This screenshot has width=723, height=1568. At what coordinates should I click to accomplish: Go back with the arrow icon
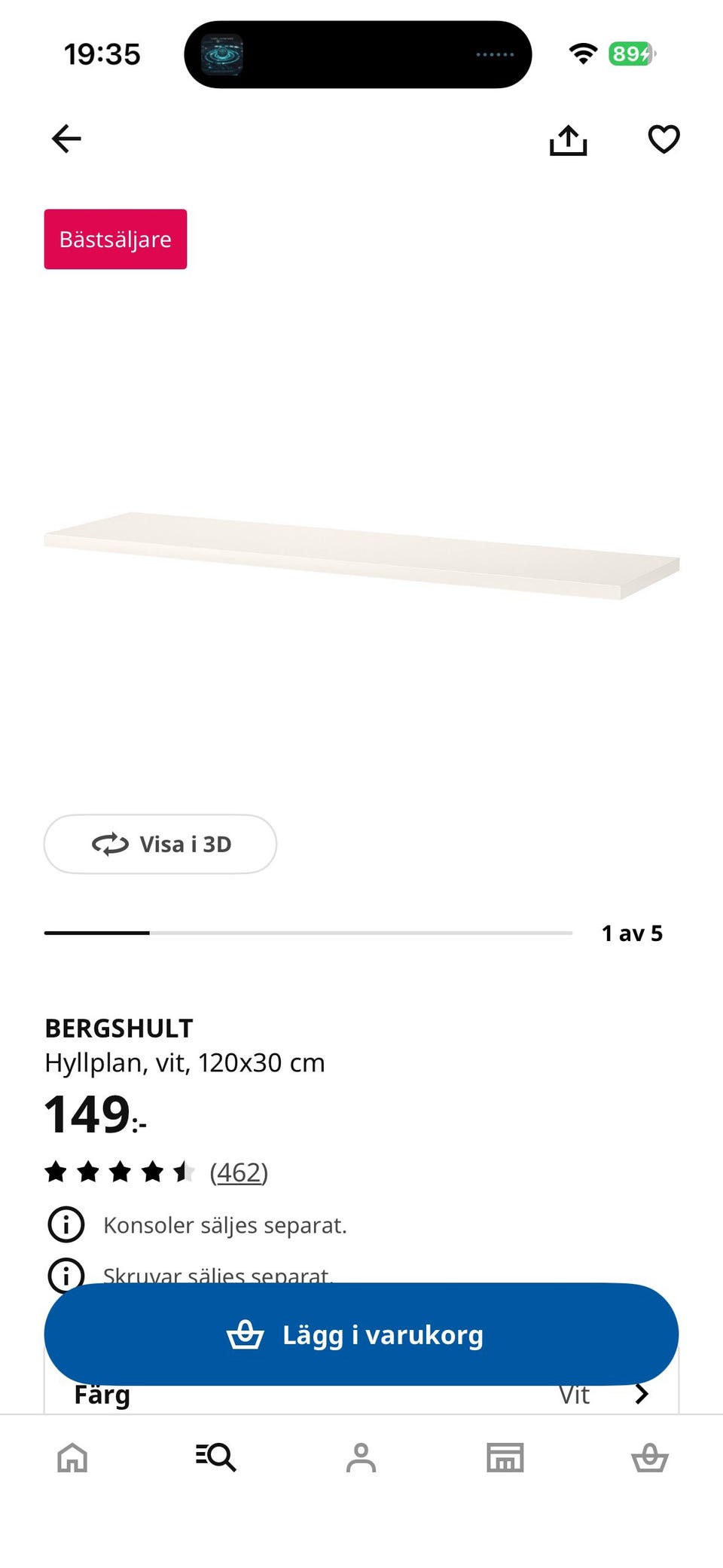[66, 139]
